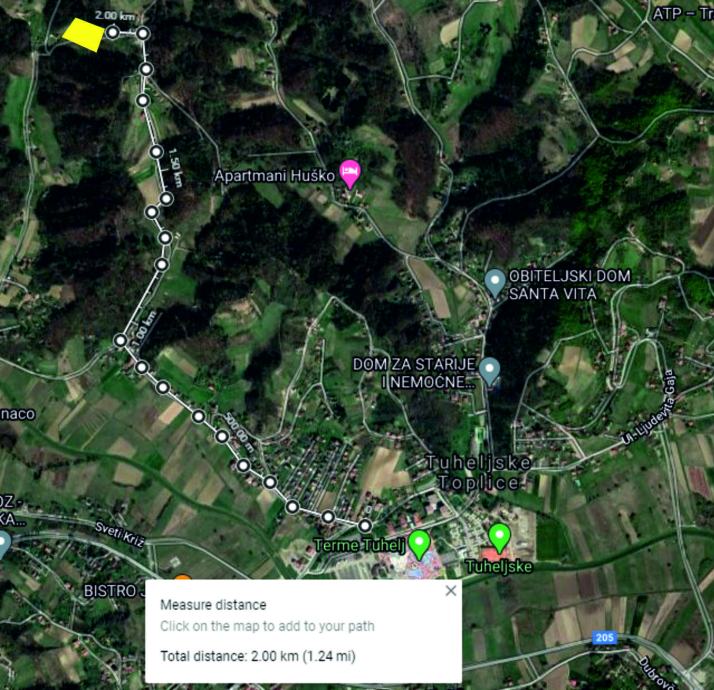The width and height of the screenshot is (714, 690).
Task: Open the Tuheljske green marker
Action: pyautogui.click(x=500, y=537)
